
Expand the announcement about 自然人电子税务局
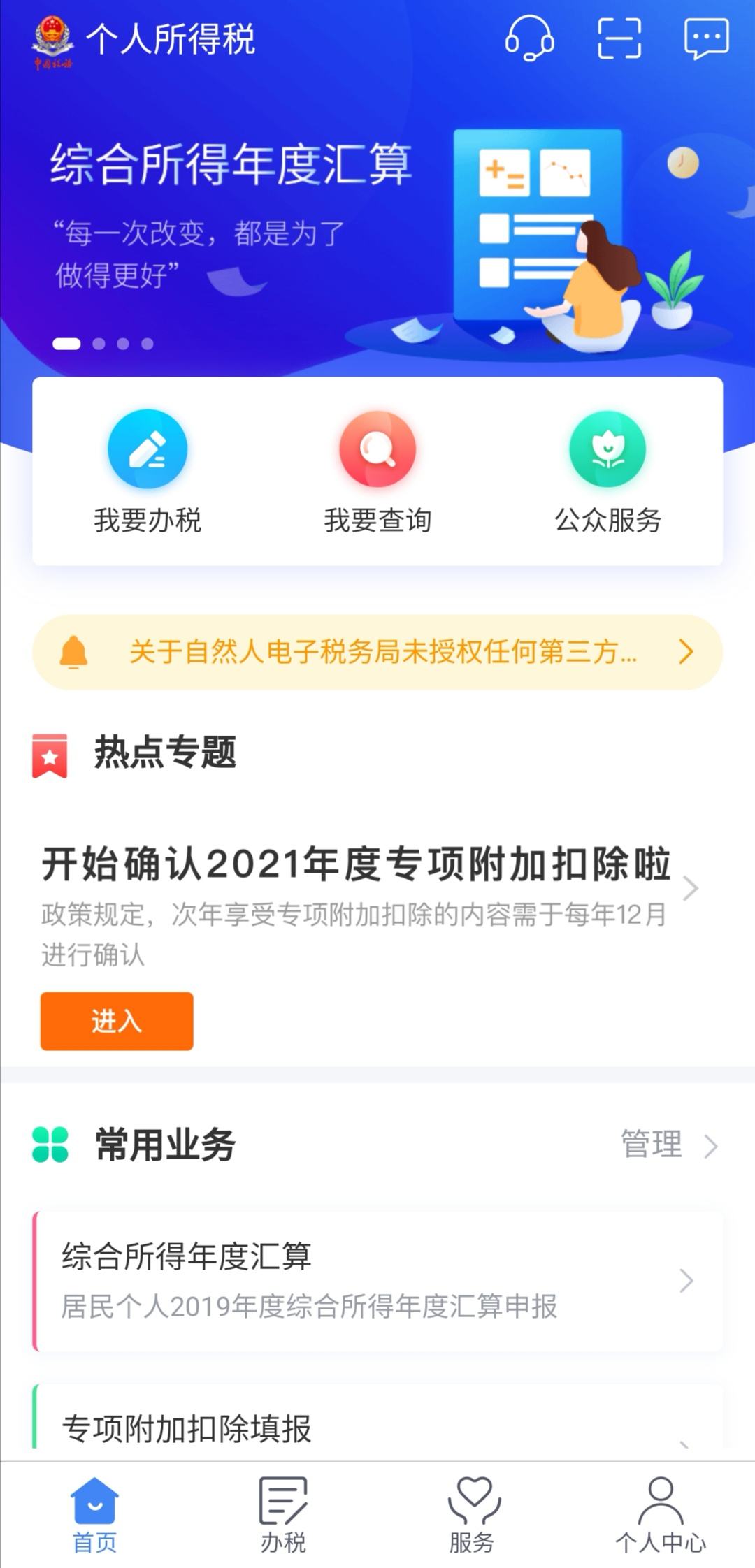(x=377, y=653)
